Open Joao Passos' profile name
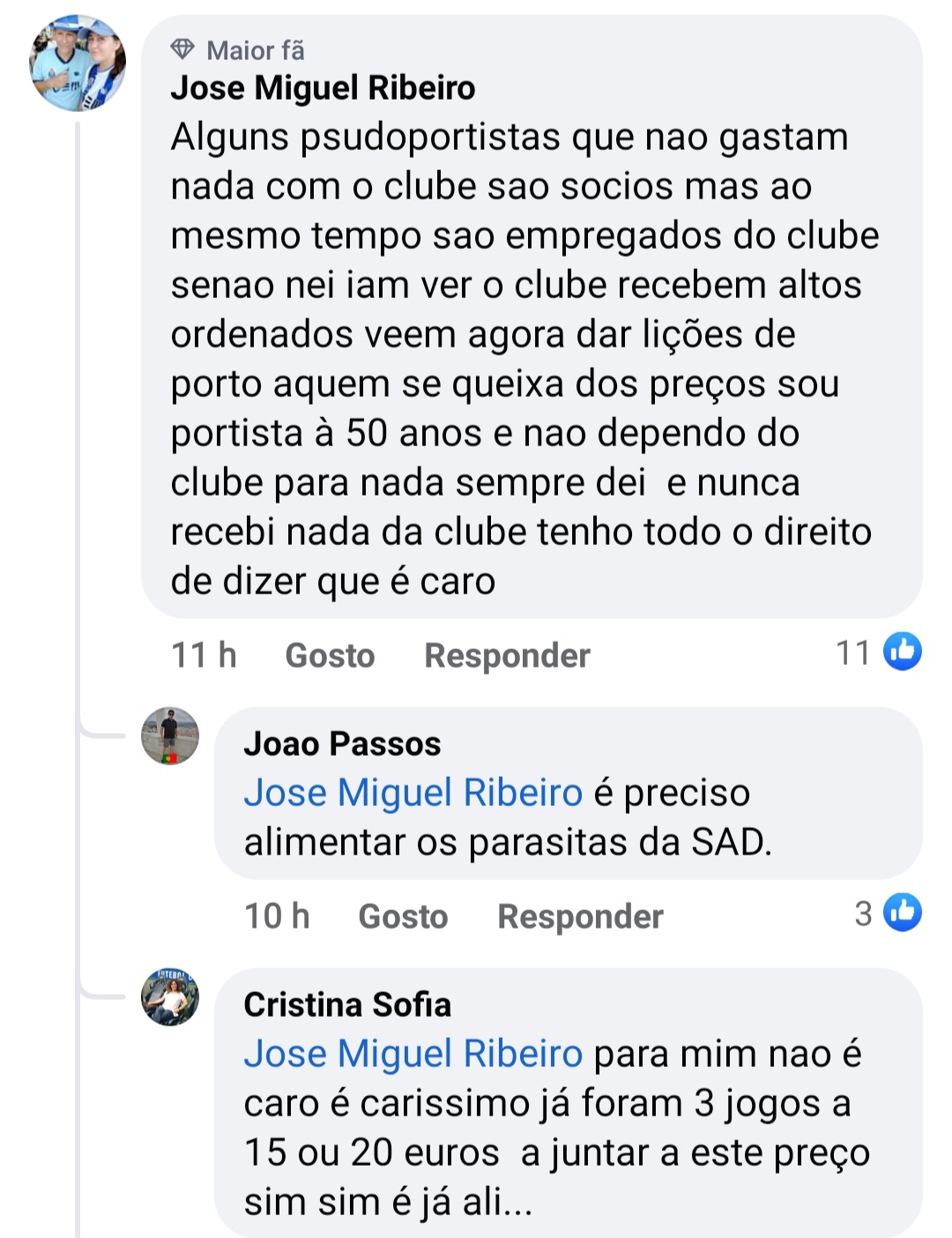This screenshot has height=1238, width=952. (342, 743)
